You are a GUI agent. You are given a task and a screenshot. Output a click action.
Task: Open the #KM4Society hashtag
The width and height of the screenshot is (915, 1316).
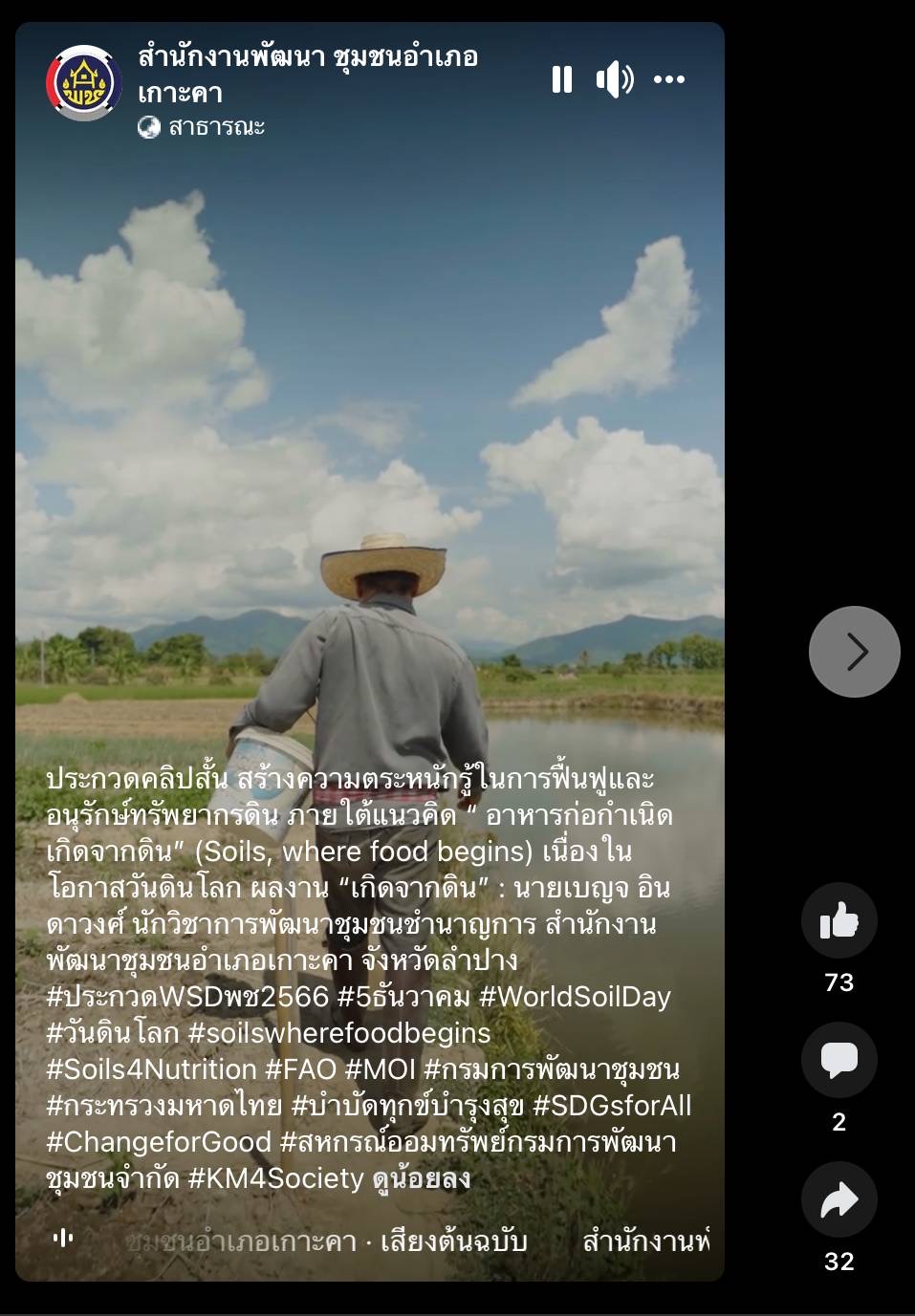click(x=275, y=1178)
